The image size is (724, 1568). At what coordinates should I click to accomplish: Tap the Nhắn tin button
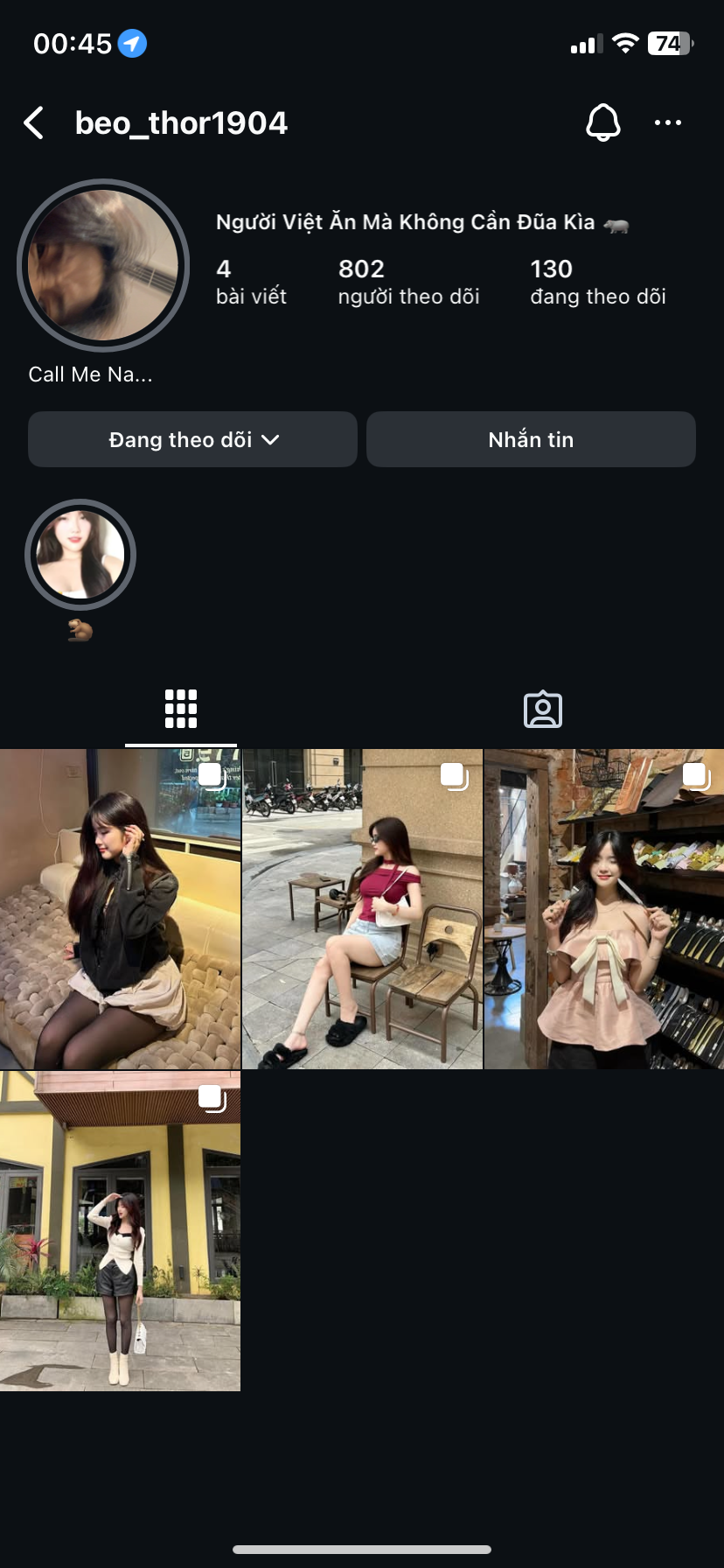(531, 439)
